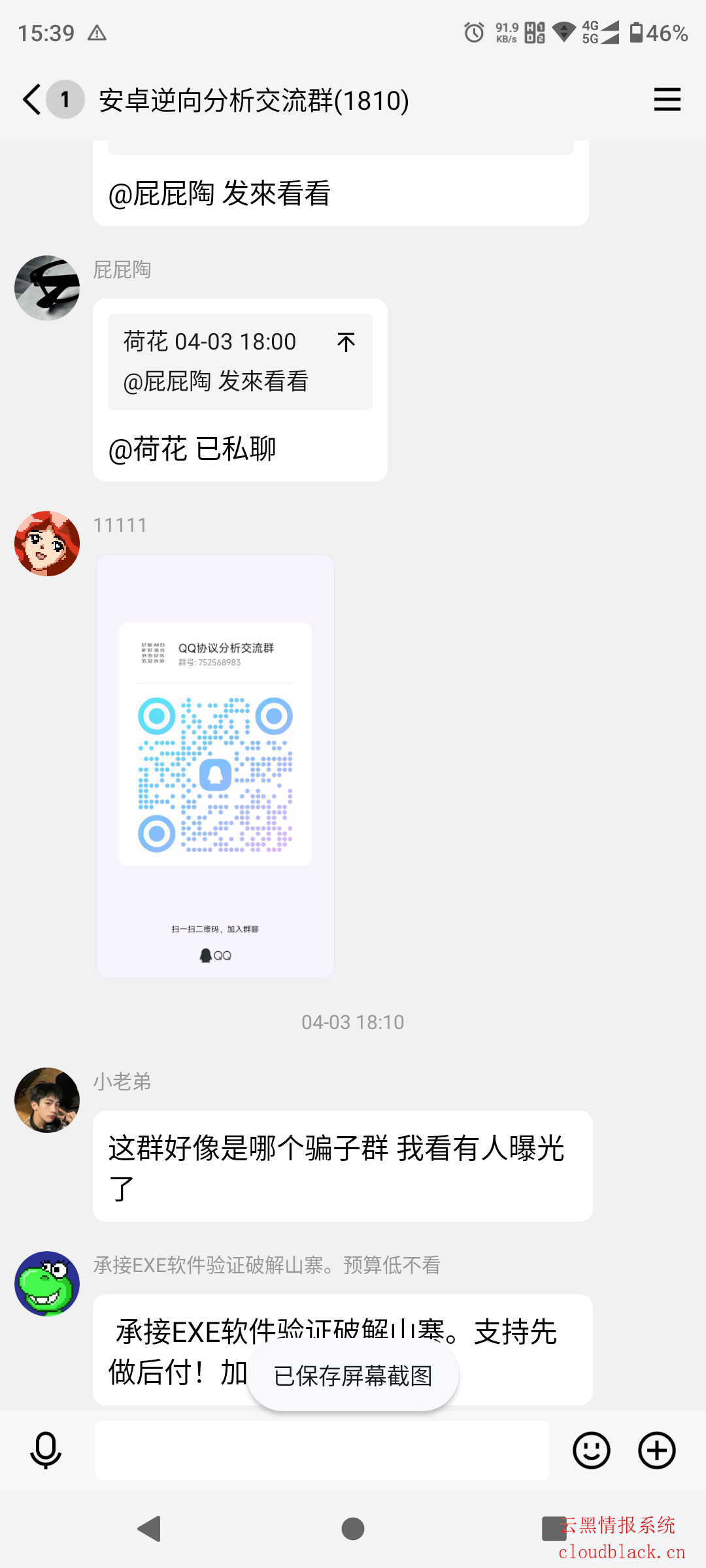Tap 11111's user avatar
706x1568 pixels.
47,544
